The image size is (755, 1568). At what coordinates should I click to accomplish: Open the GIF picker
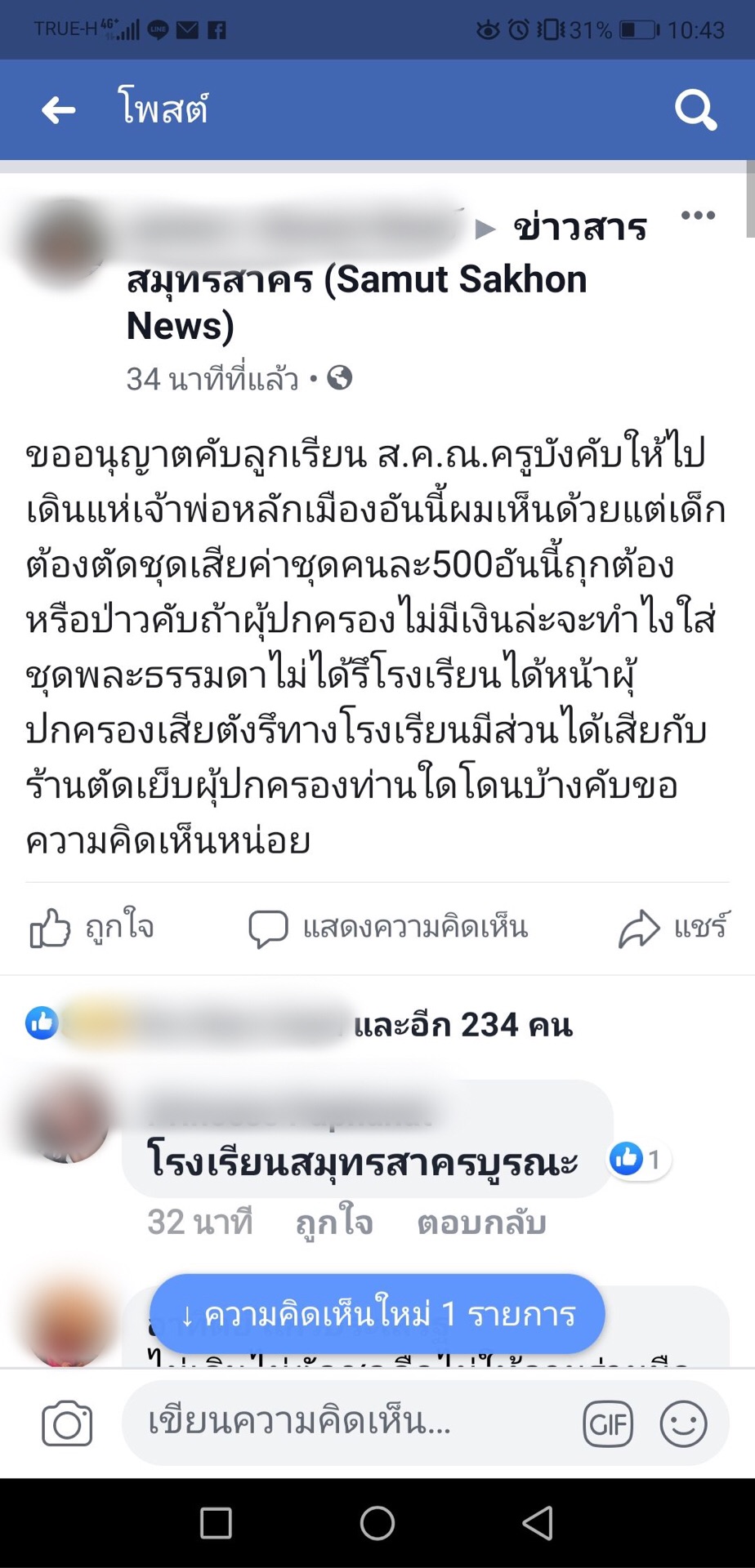coord(608,1424)
